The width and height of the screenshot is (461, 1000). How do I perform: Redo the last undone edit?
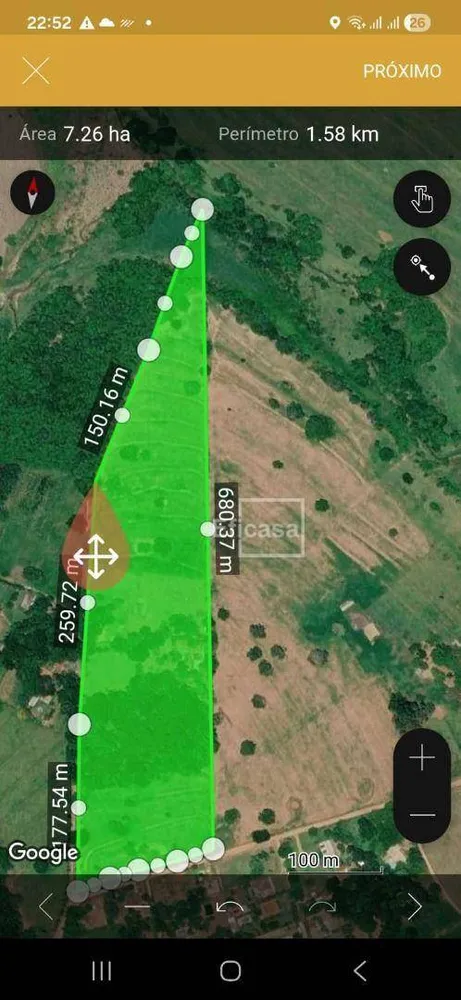point(322,906)
